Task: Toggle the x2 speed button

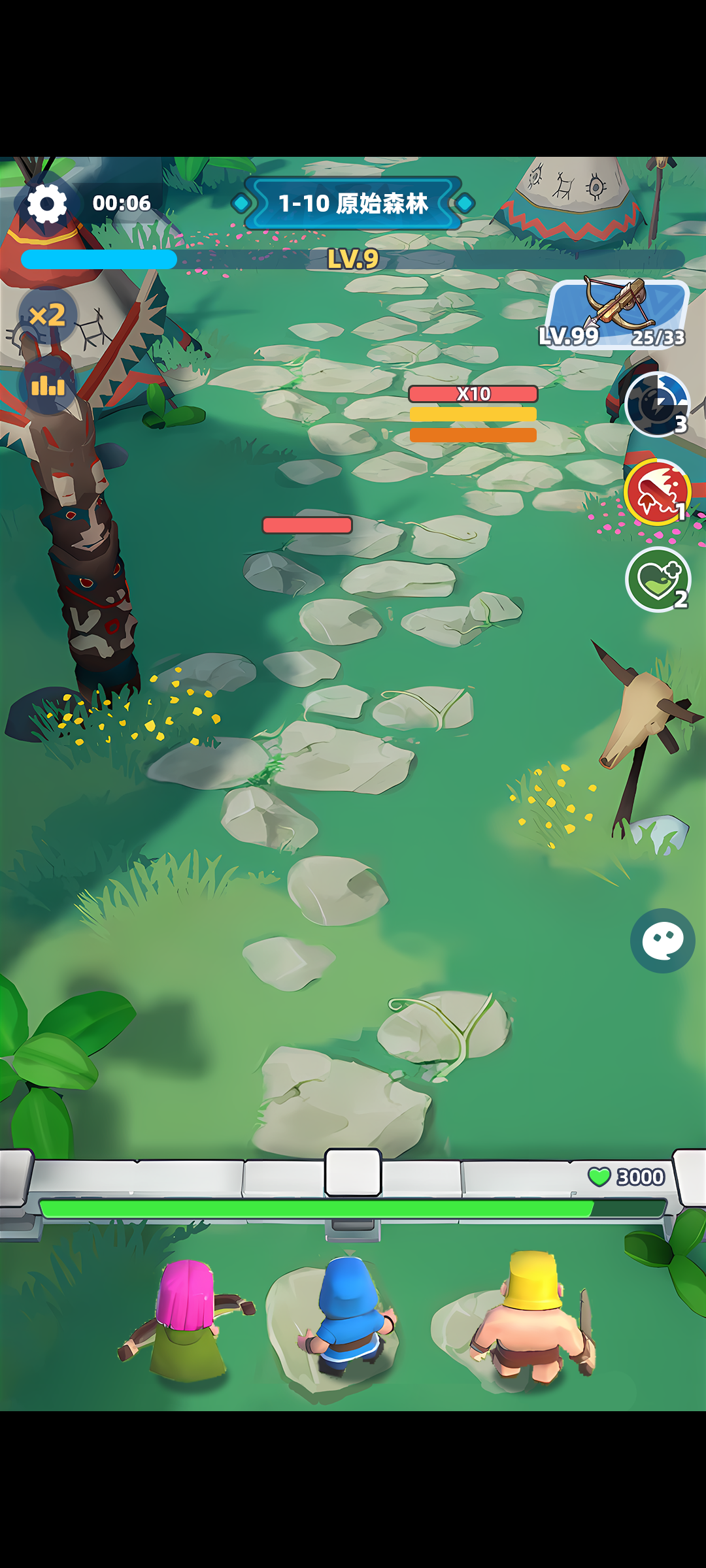Action: (47, 316)
